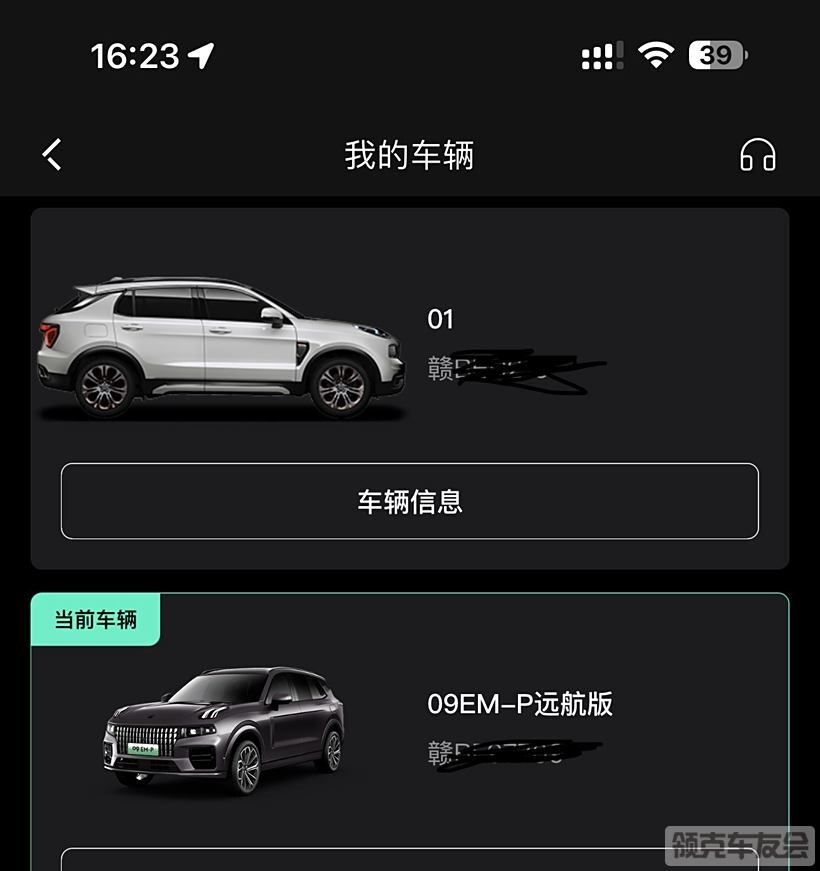Go back from 我的车辆 page
The width and height of the screenshot is (820, 871).
53,155
